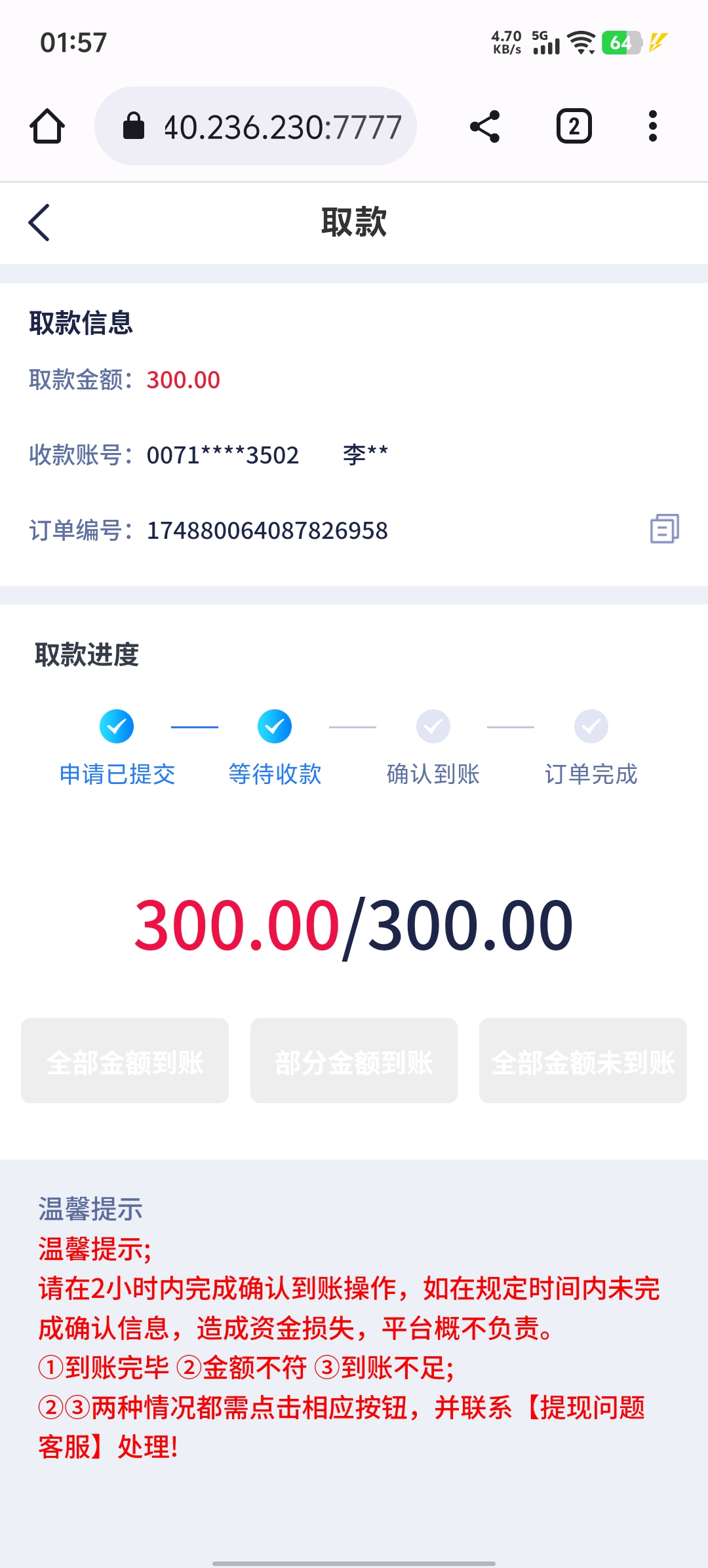Tap 全部金额未到账 button
The image size is (708, 1568).
pos(583,1061)
